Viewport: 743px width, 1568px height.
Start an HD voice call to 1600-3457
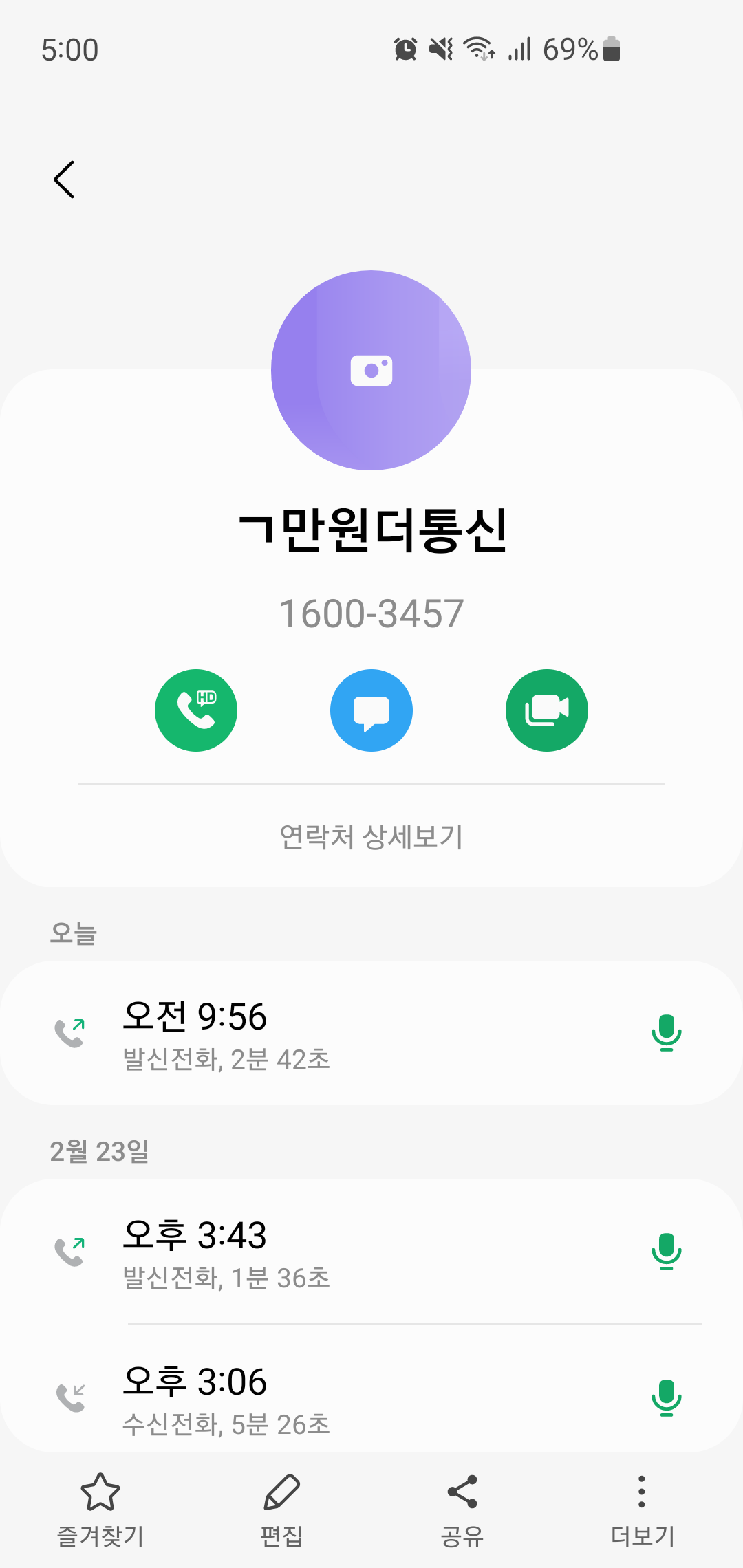pos(196,710)
